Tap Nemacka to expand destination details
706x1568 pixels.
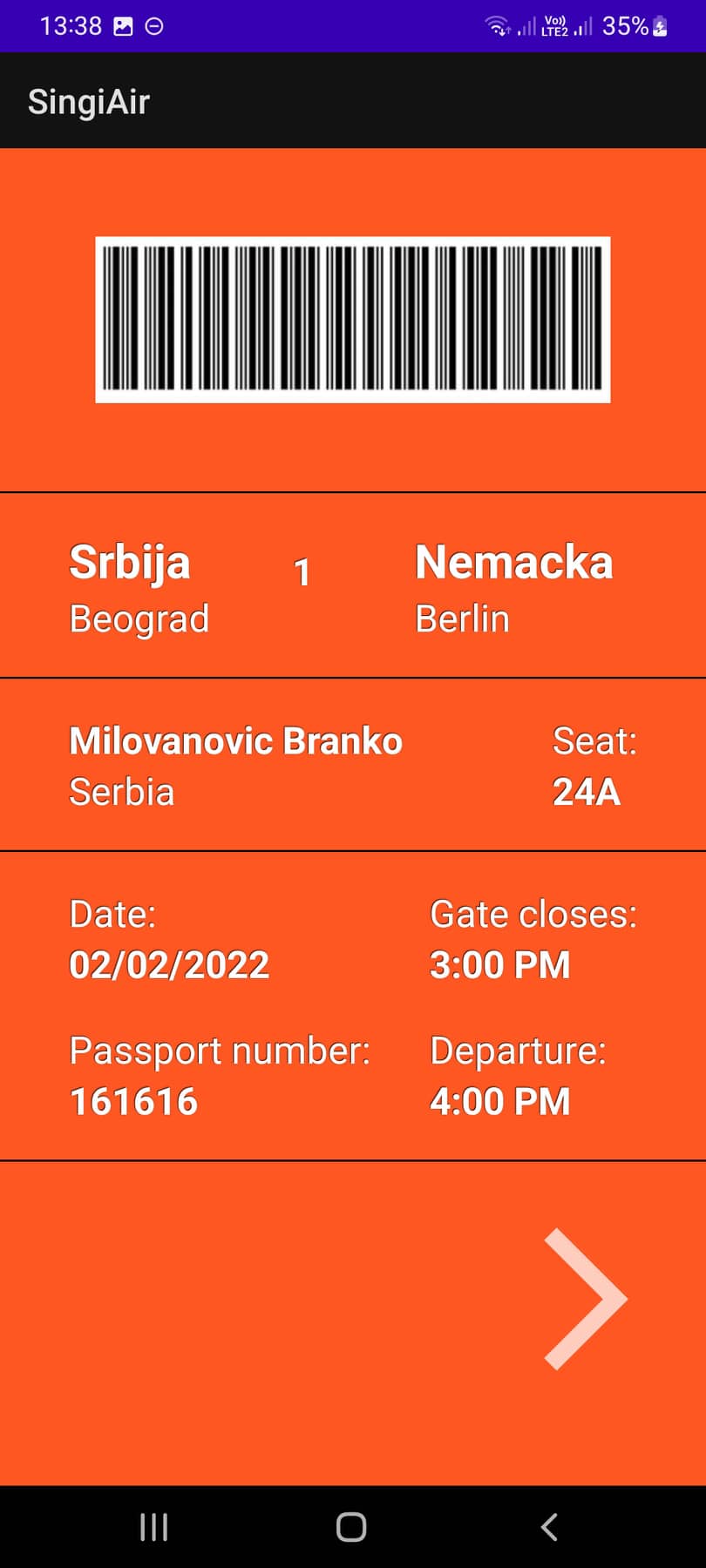pos(514,563)
